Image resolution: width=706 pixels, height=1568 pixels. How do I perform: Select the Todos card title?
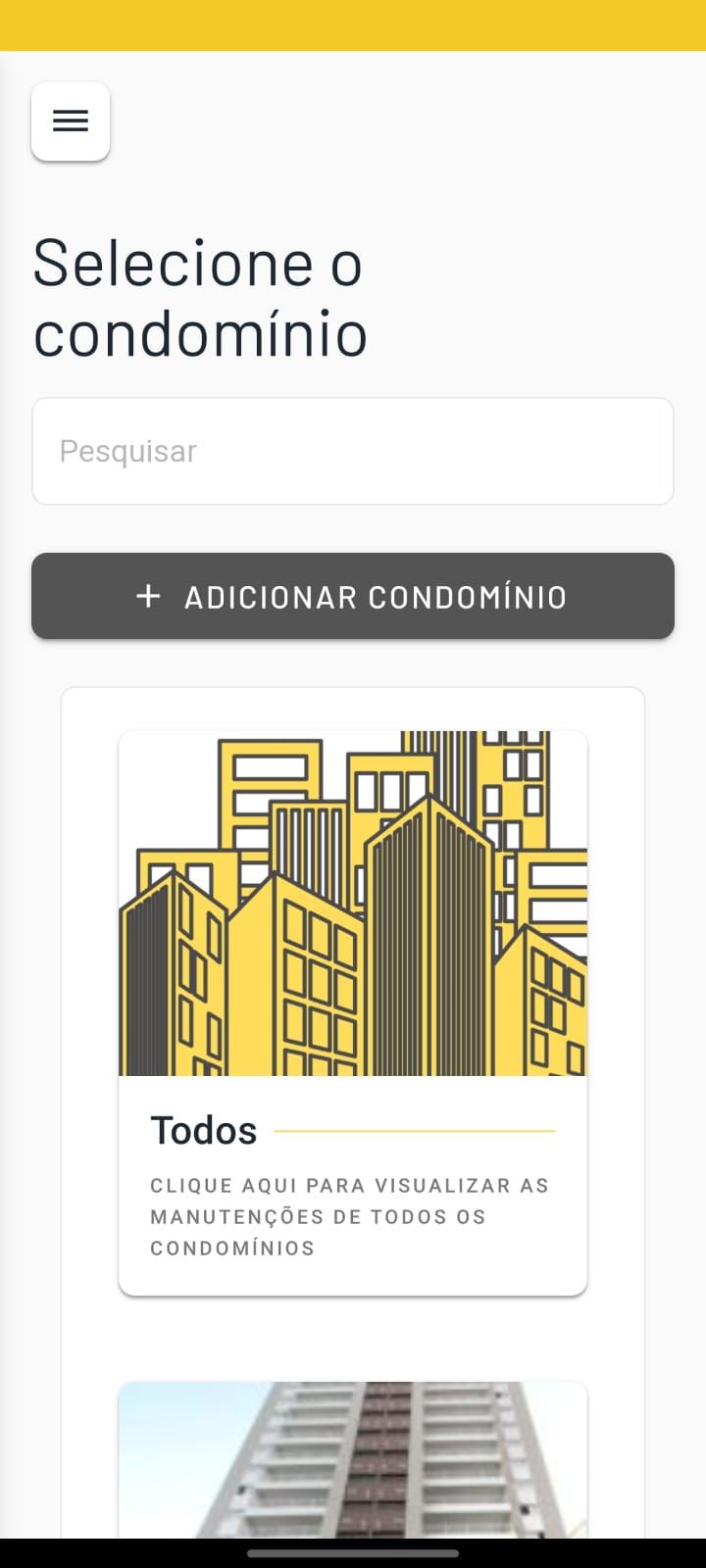[x=203, y=1129]
